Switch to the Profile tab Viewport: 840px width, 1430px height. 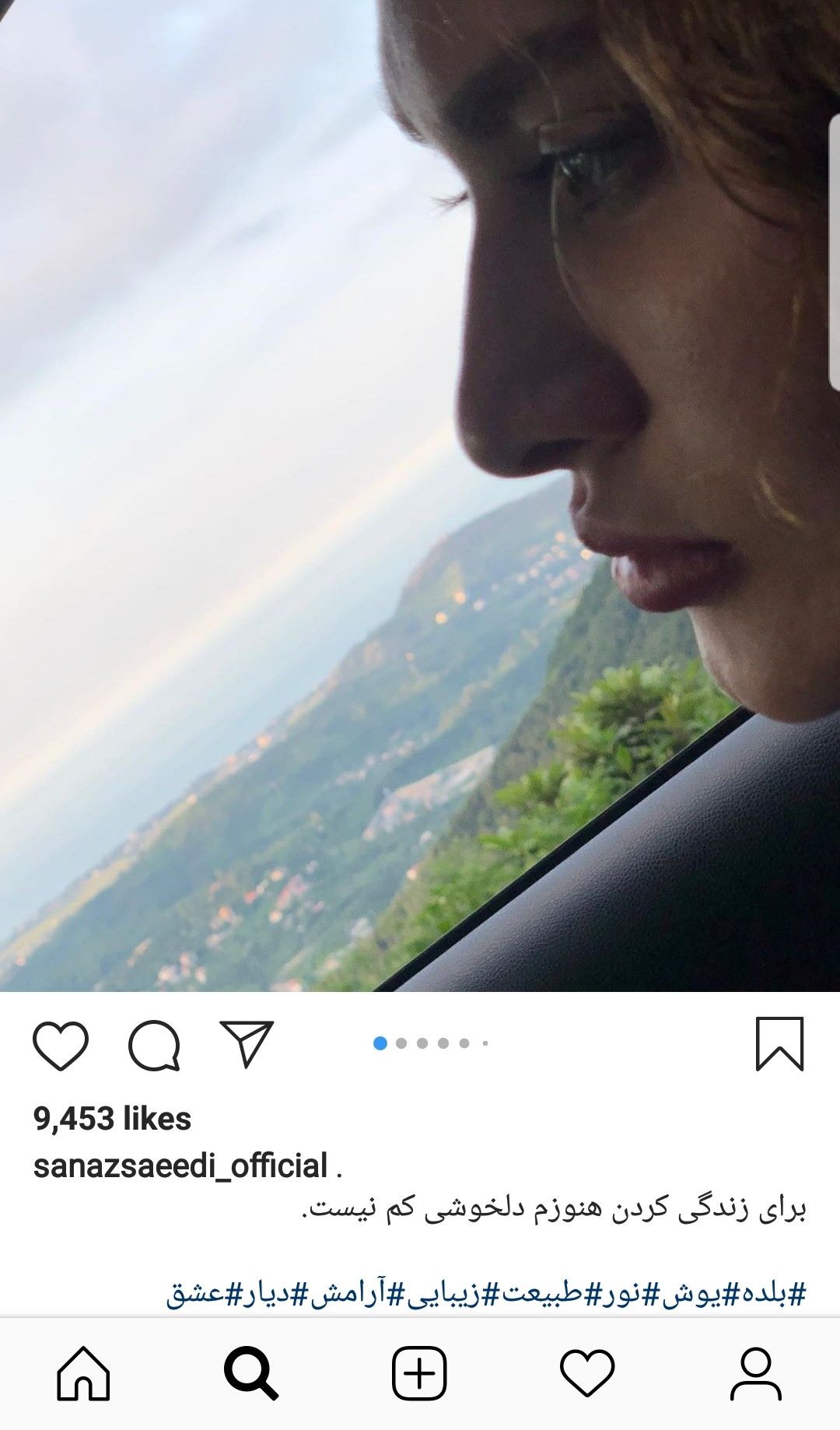click(756, 1374)
